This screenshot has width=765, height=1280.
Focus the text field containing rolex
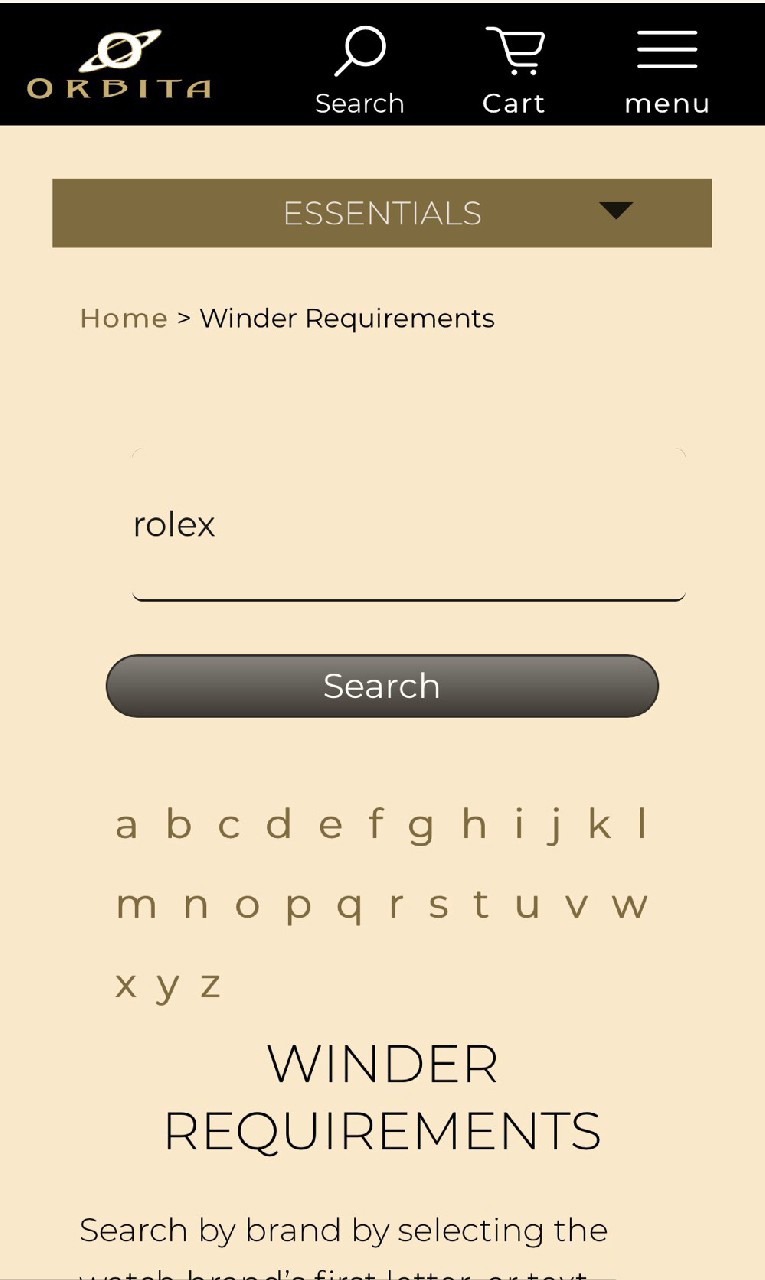[x=408, y=525]
